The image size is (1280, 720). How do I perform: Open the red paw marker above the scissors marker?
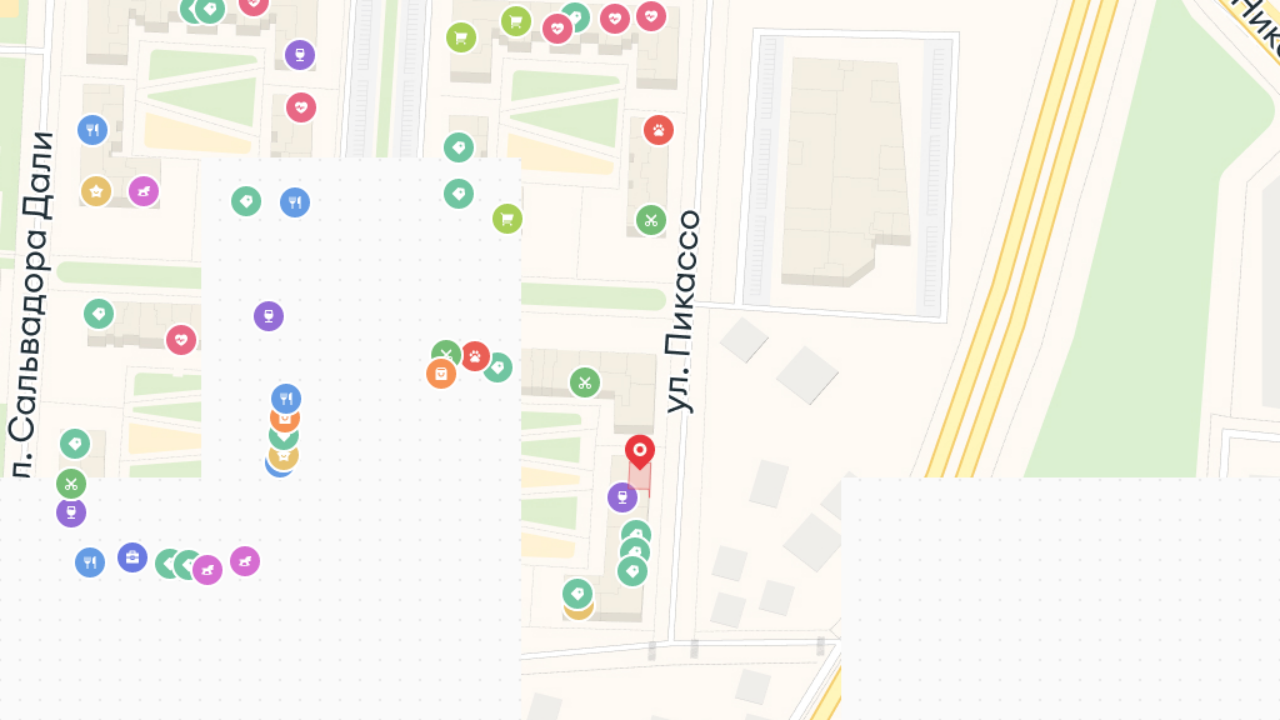coord(658,130)
